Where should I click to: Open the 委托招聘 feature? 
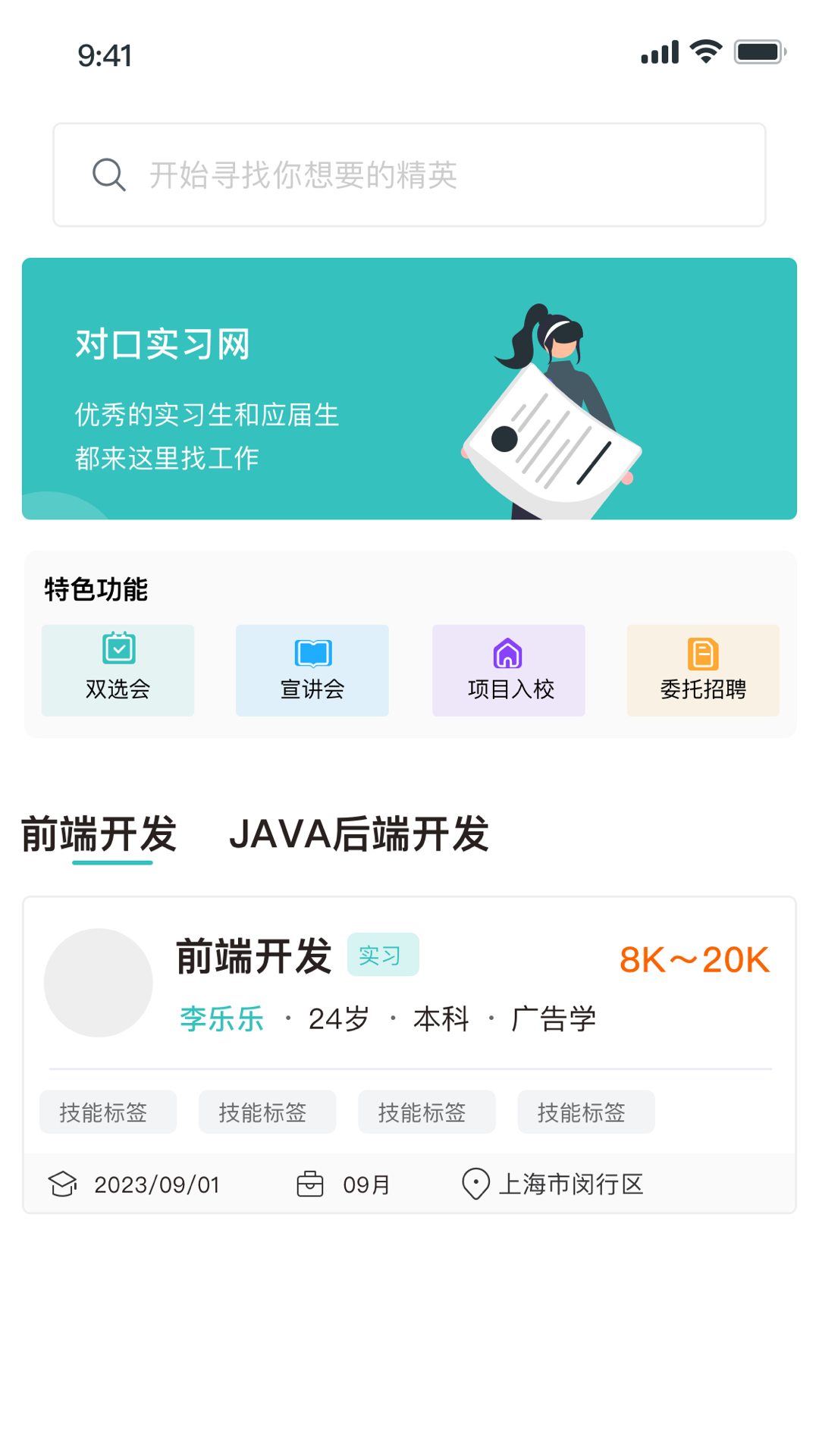[703, 670]
